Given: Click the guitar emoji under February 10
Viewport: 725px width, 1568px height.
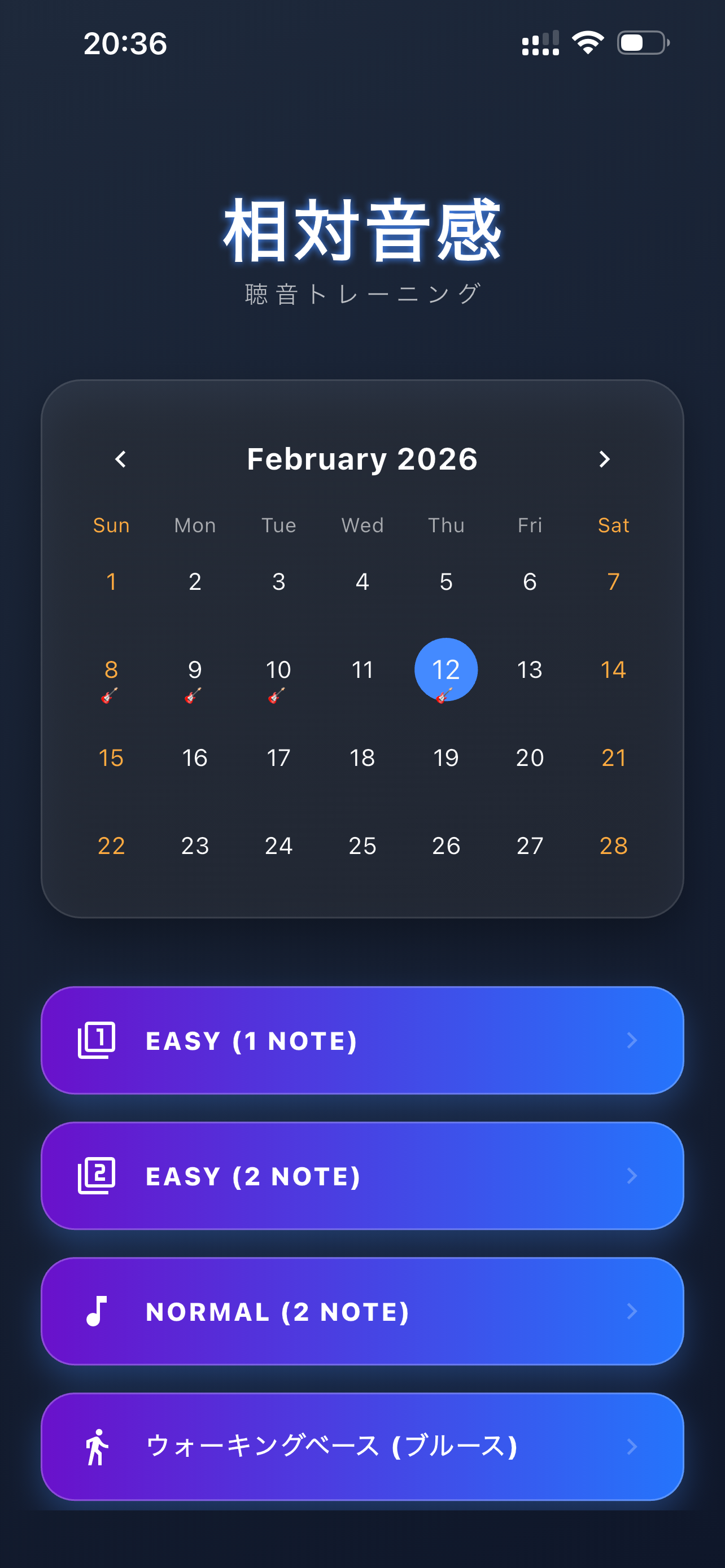Looking at the screenshot, I should (x=278, y=696).
